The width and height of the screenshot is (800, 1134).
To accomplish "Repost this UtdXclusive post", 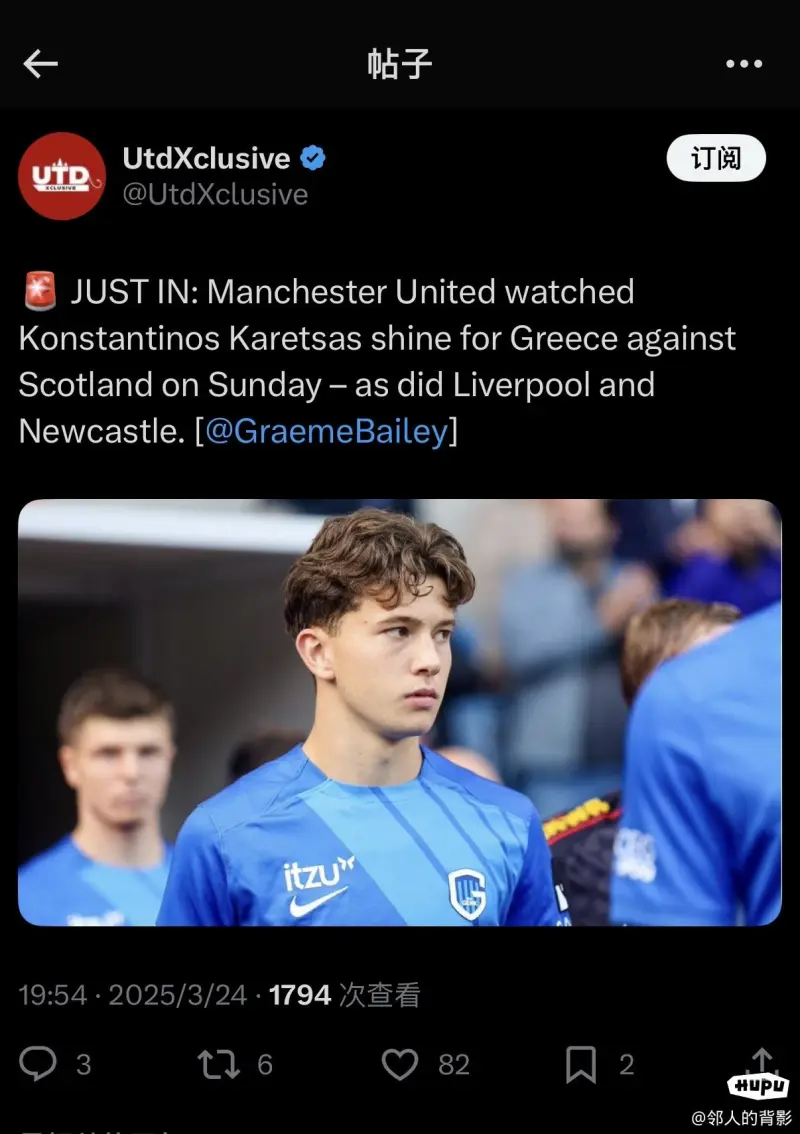I will [x=219, y=1064].
